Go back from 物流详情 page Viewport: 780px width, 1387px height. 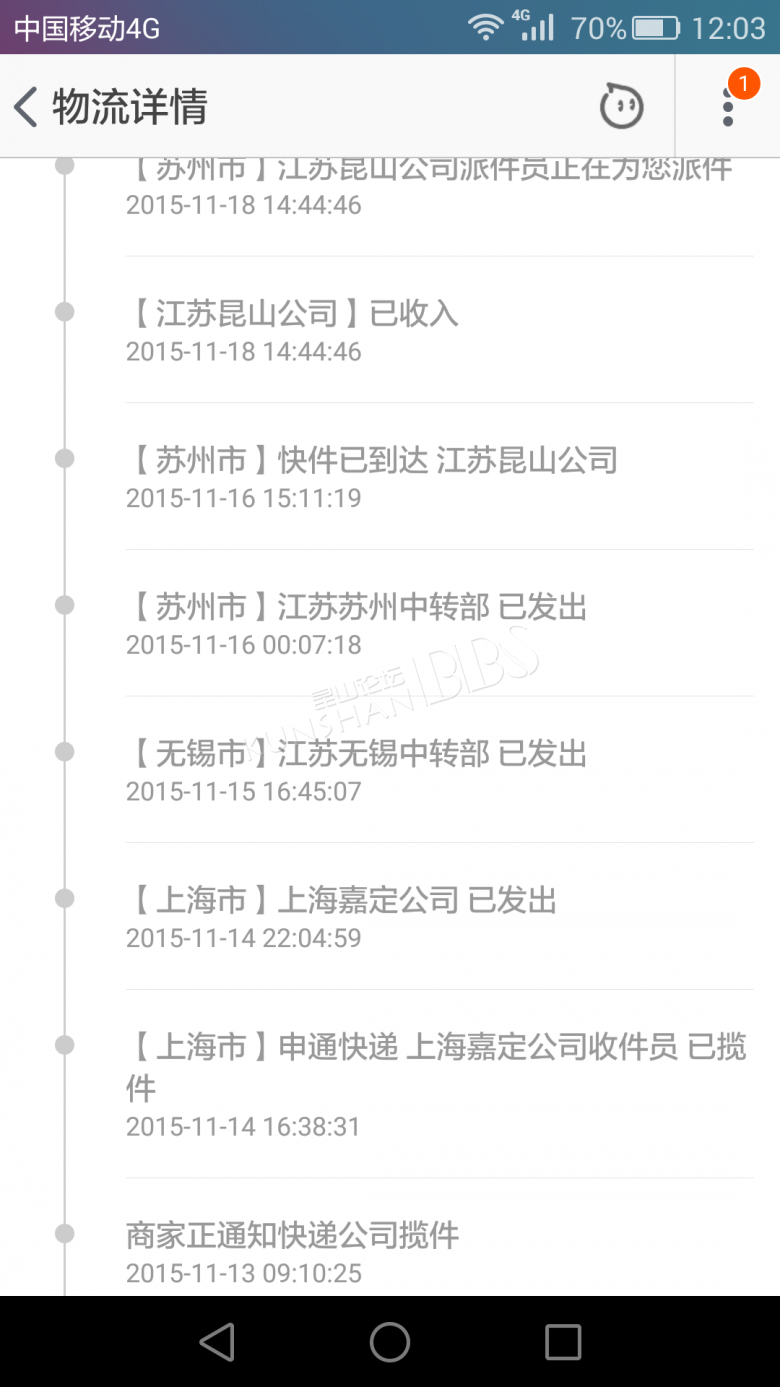tap(26, 107)
